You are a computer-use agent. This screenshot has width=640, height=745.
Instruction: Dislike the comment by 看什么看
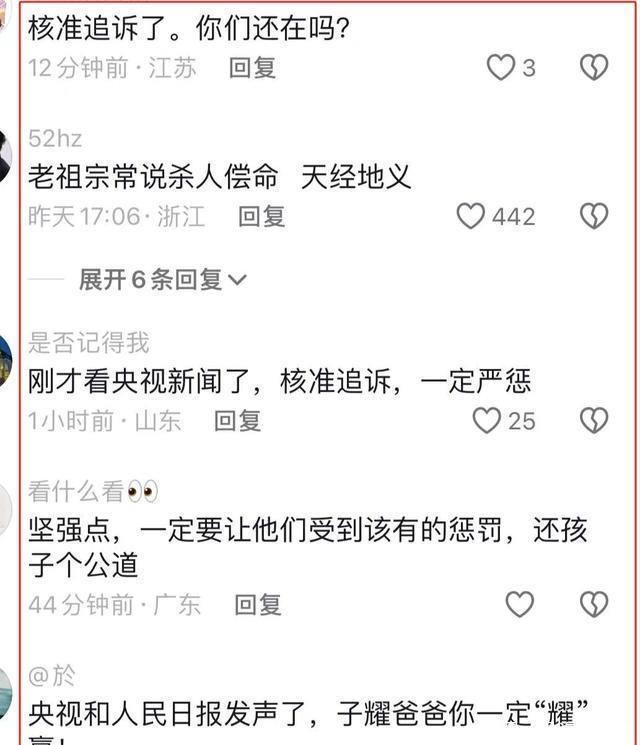(594, 604)
